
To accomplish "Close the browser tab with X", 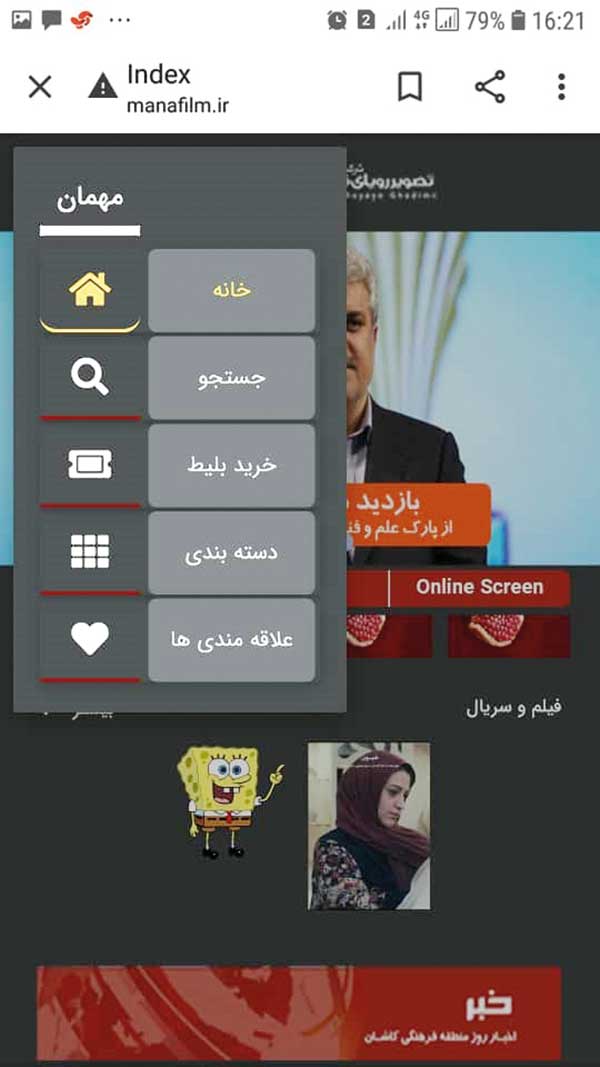I will tap(40, 87).
